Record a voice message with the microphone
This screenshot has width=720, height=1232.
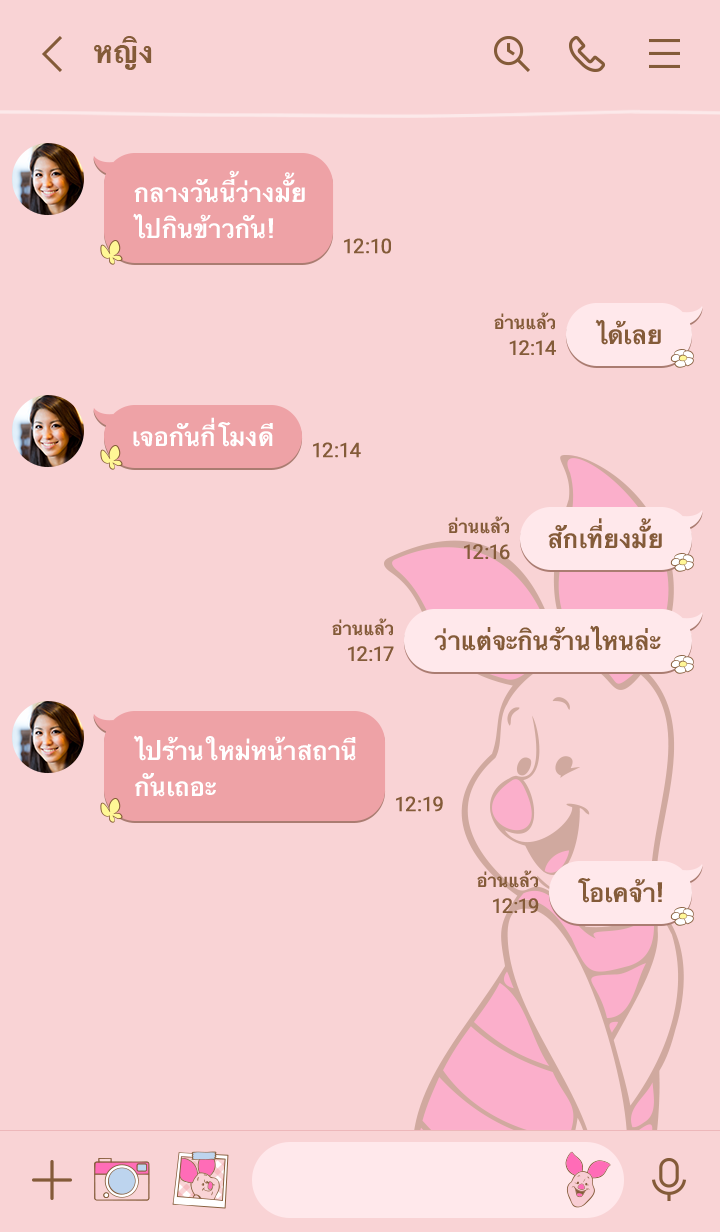coord(669,1180)
